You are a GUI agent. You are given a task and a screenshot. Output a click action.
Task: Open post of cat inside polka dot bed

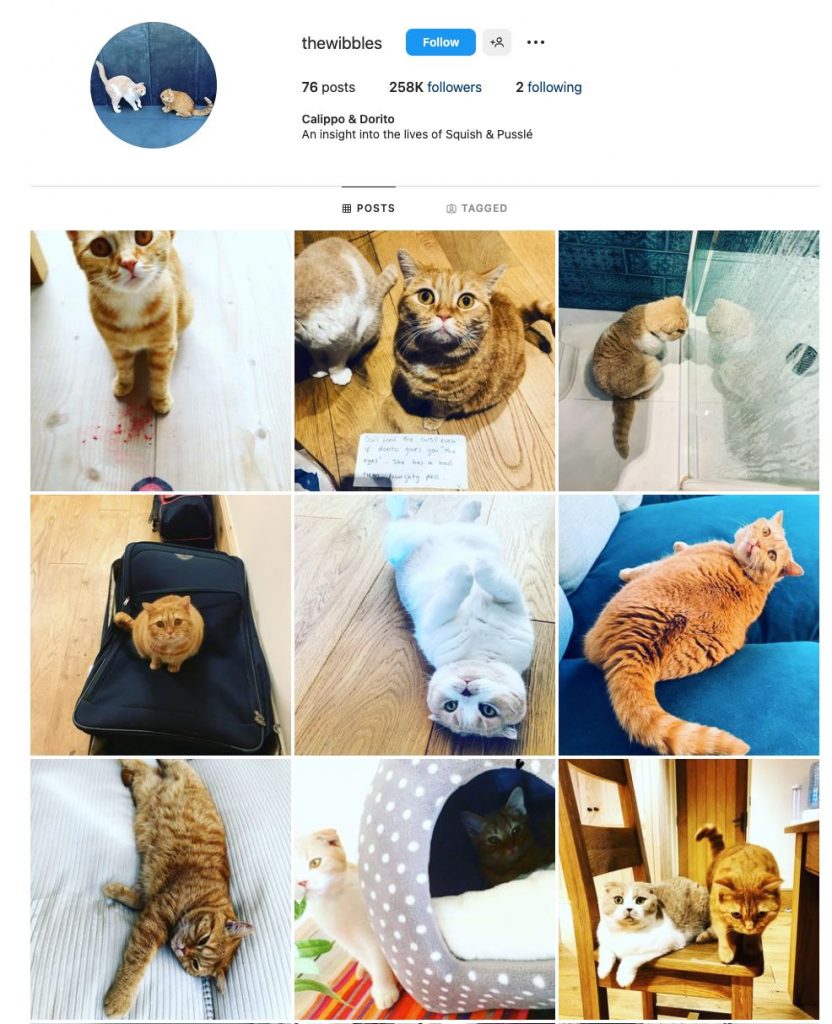[424, 888]
